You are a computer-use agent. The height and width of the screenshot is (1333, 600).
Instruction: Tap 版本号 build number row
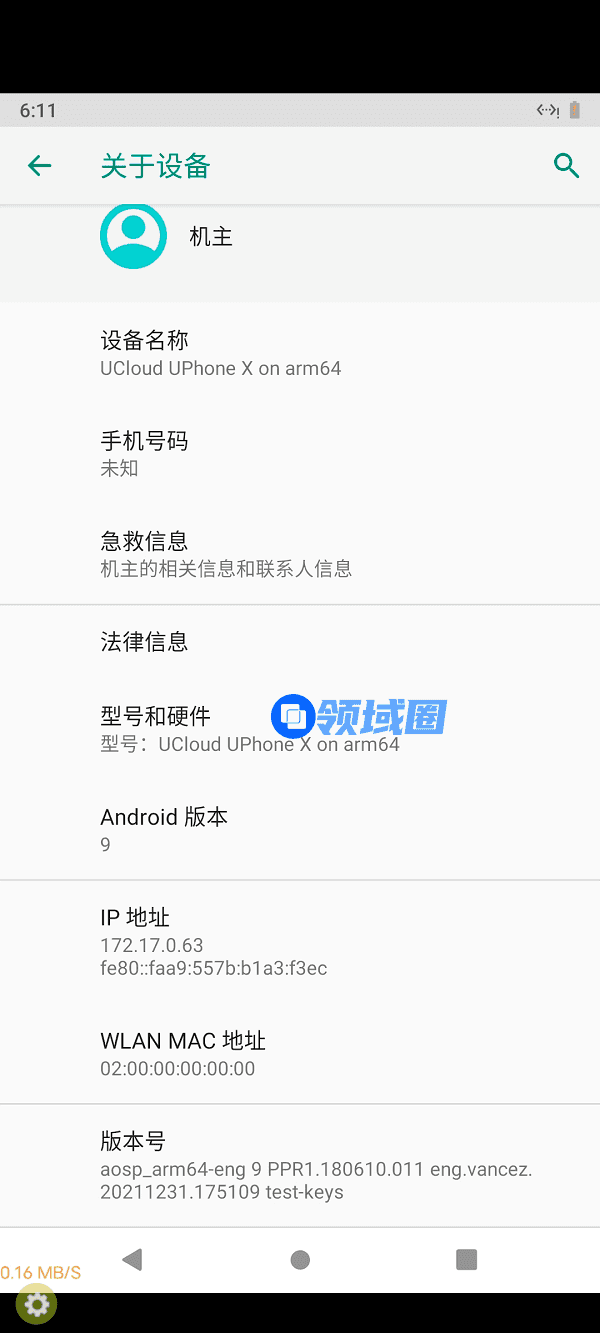(x=300, y=1165)
